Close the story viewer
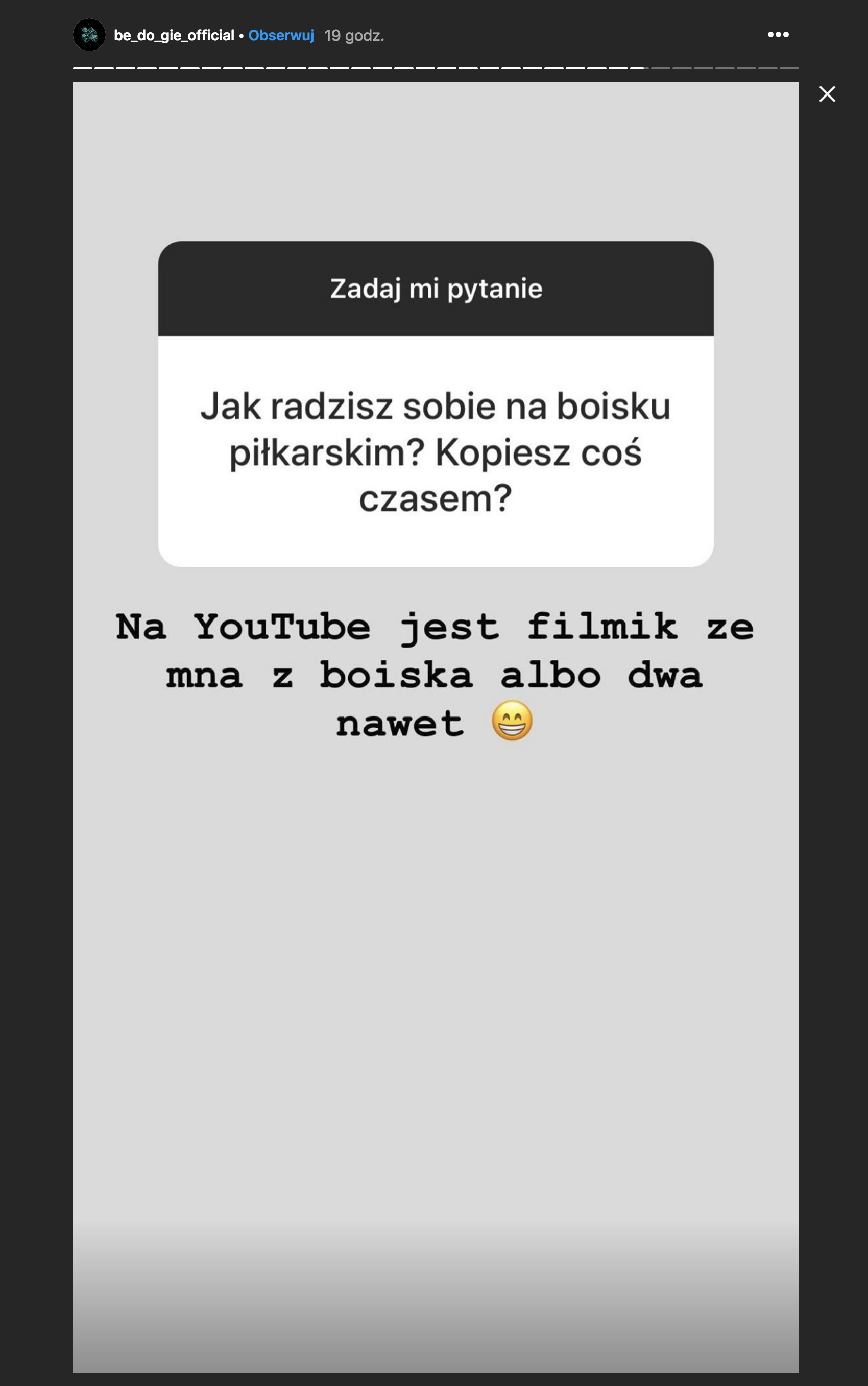This screenshot has height=1386, width=868. [827, 94]
